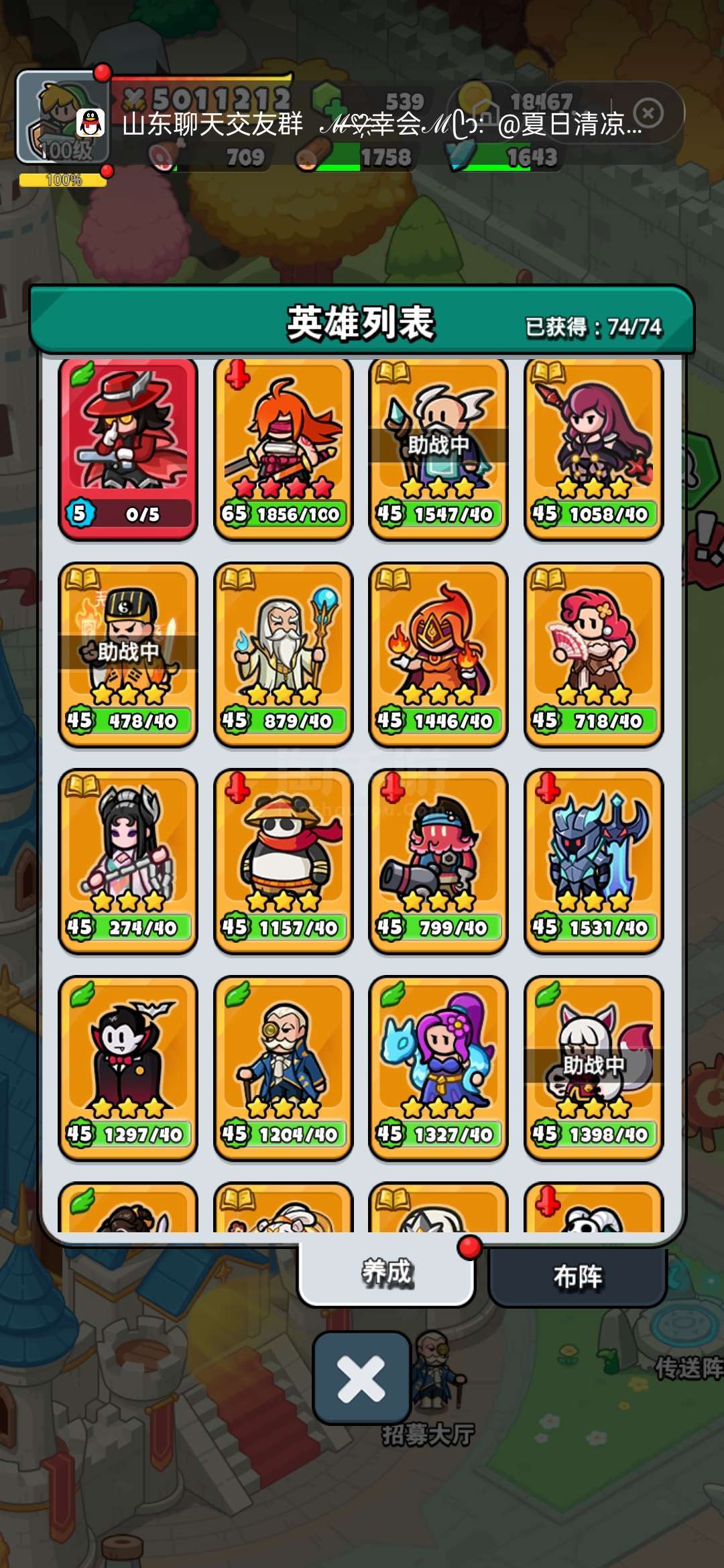Open the hero card showing 1547/40

(438, 449)
